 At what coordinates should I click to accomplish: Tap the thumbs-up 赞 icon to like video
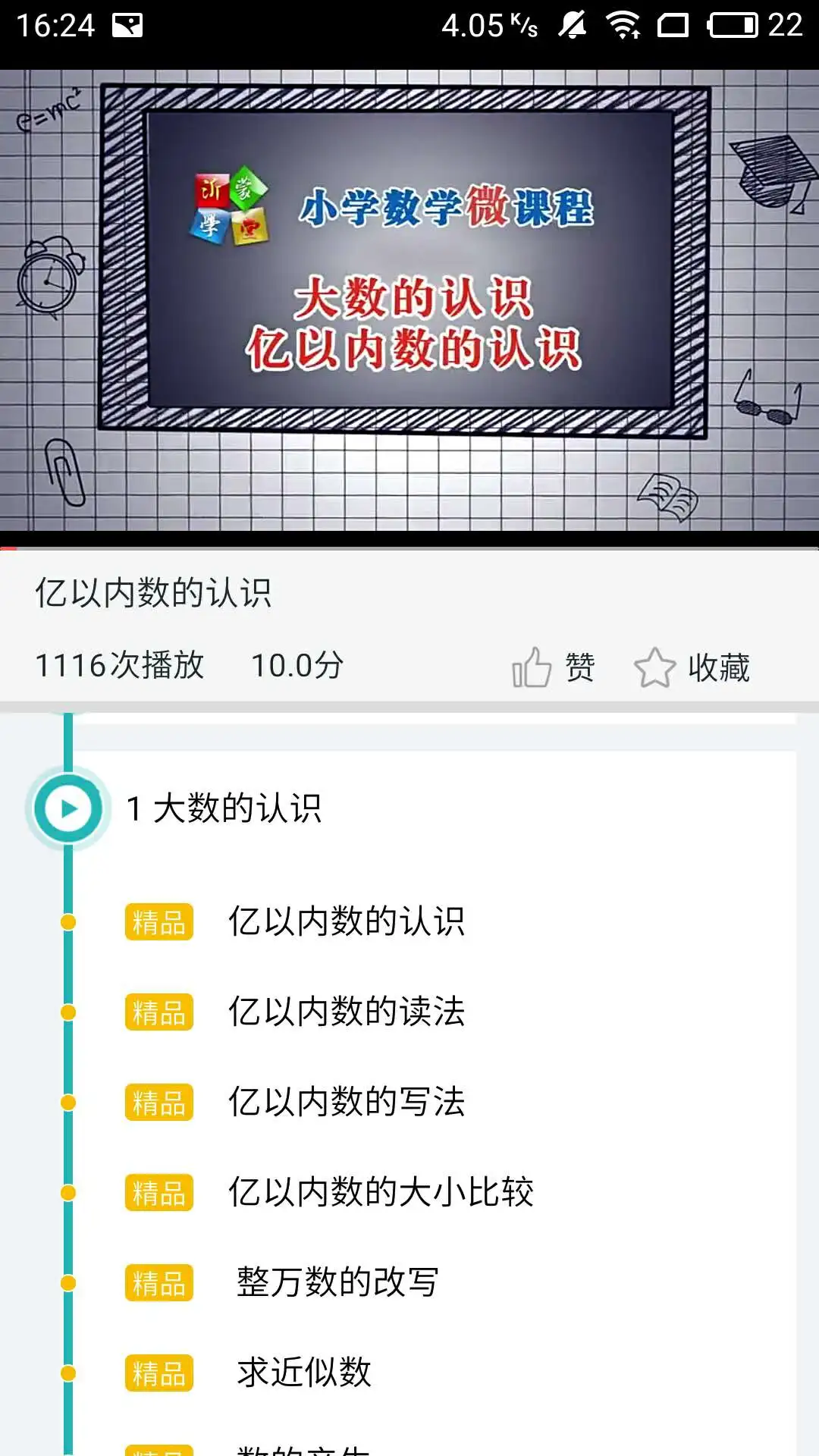pos(533,666)
